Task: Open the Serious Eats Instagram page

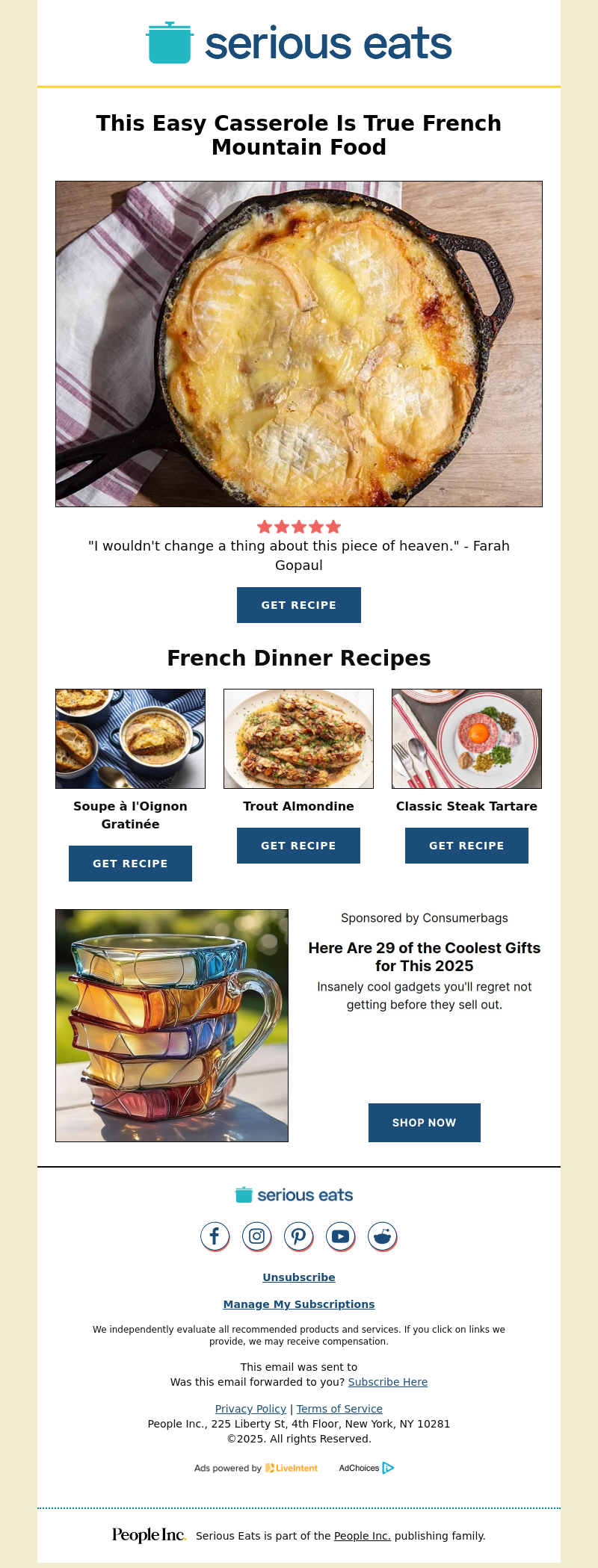Action: (256, 1236)
